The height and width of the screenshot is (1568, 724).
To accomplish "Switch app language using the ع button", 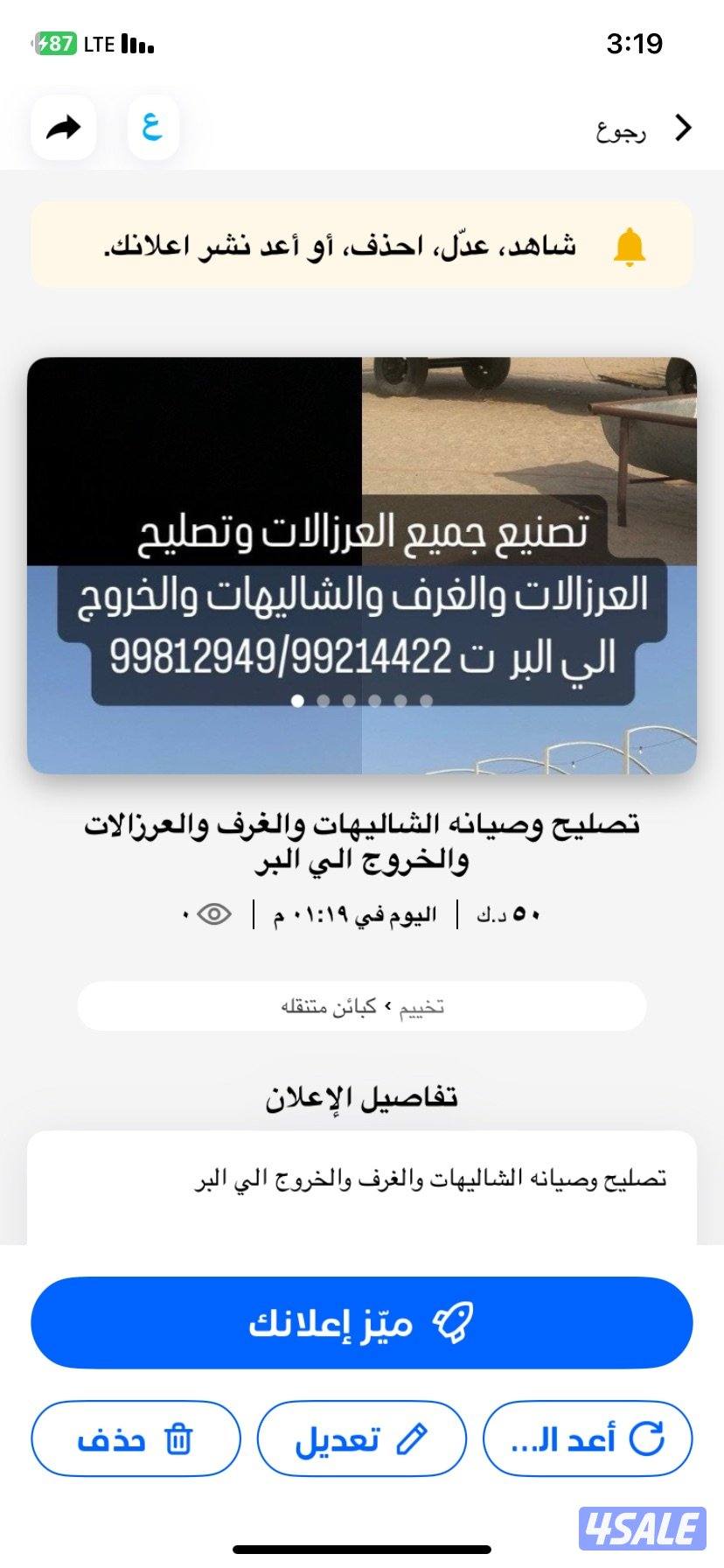I will pos(154,127).
